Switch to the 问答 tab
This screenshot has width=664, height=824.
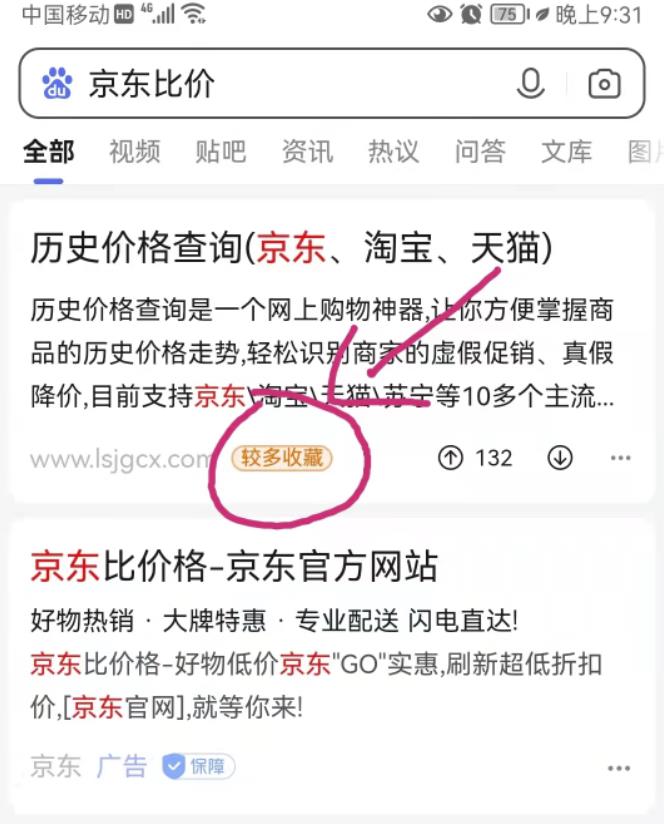click(480, 152)
